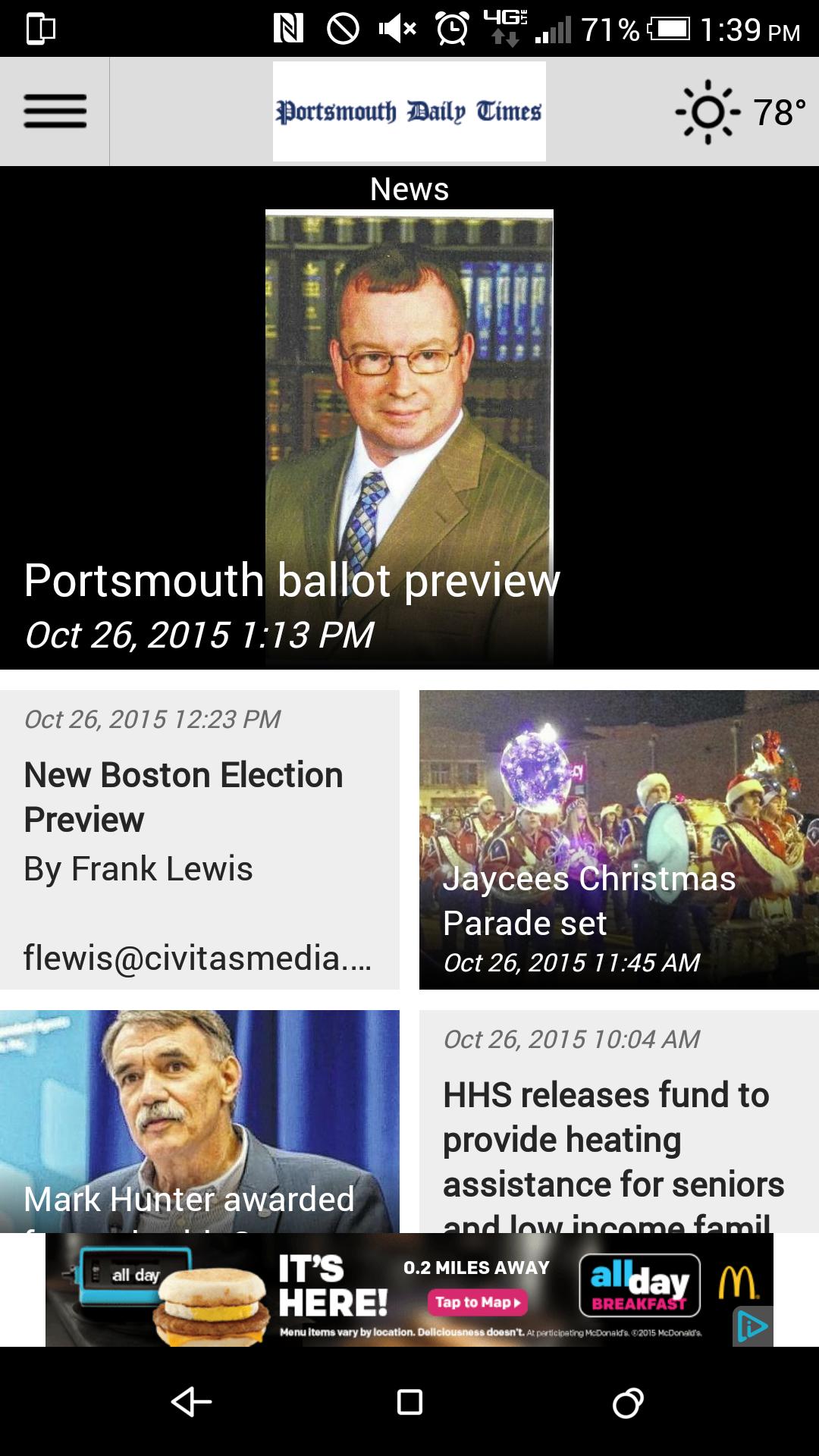Tap the weather sun icon
The height and width of the screenshot is (1456, 819).
point(706,111)
